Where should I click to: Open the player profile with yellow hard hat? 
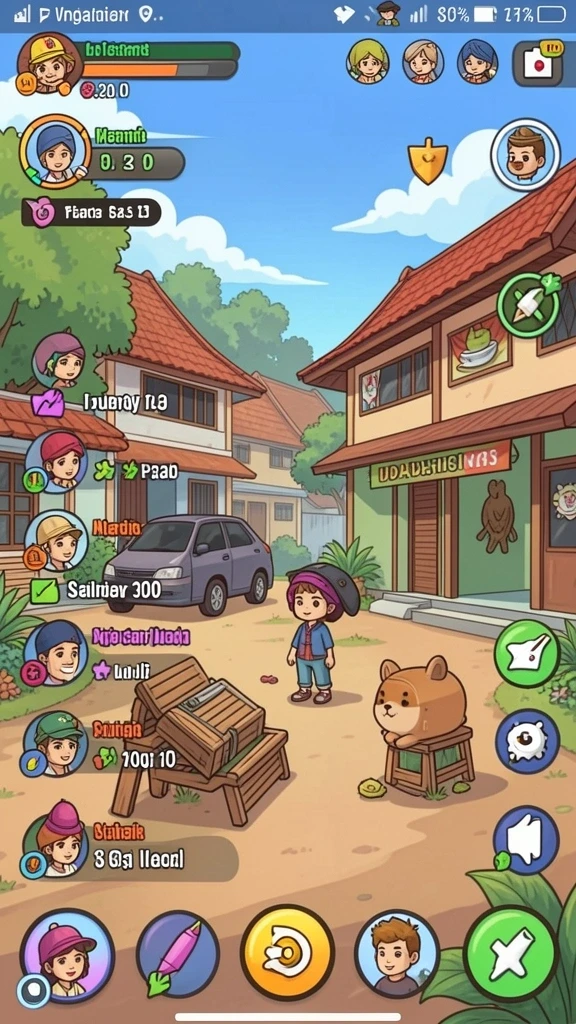click(50, 64)
